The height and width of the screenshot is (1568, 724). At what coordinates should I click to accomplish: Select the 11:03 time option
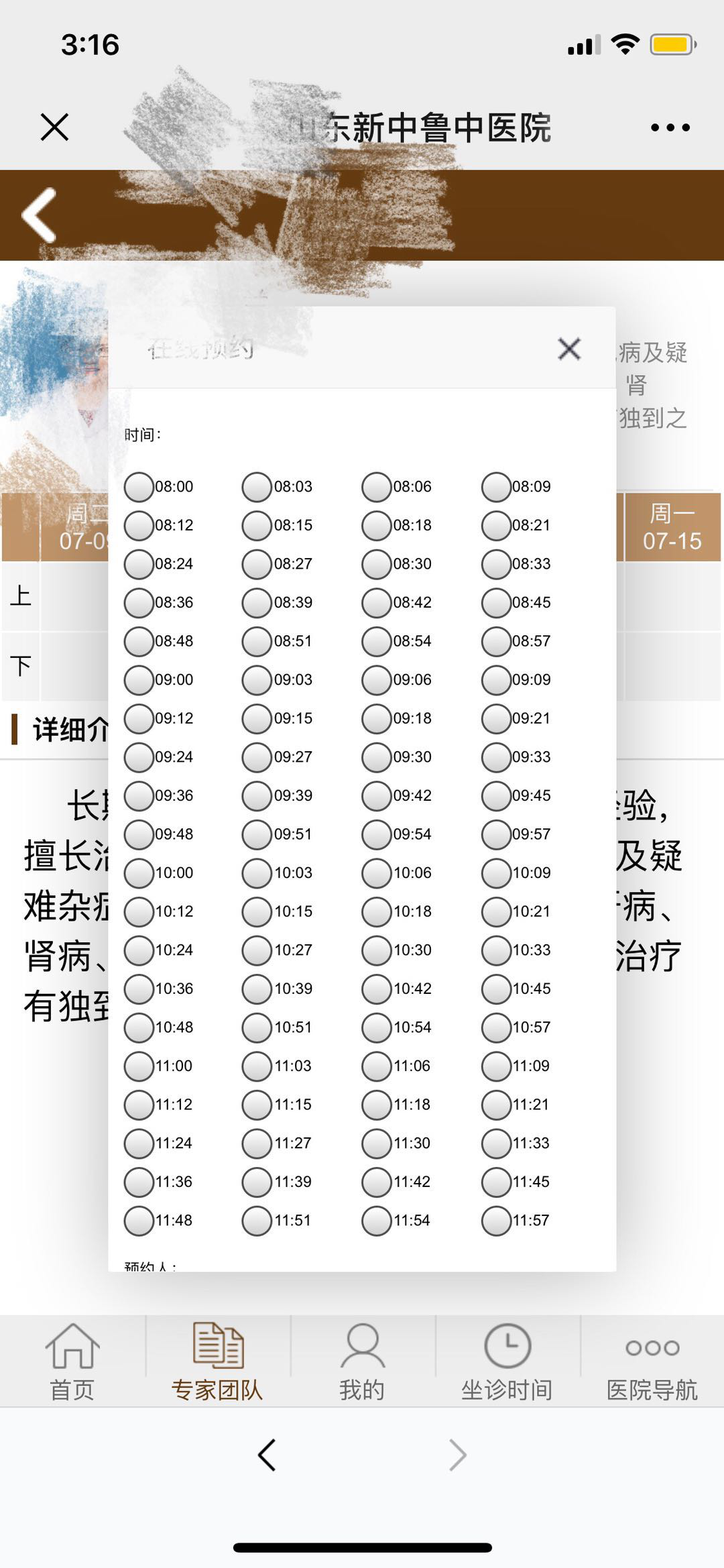257,1066
